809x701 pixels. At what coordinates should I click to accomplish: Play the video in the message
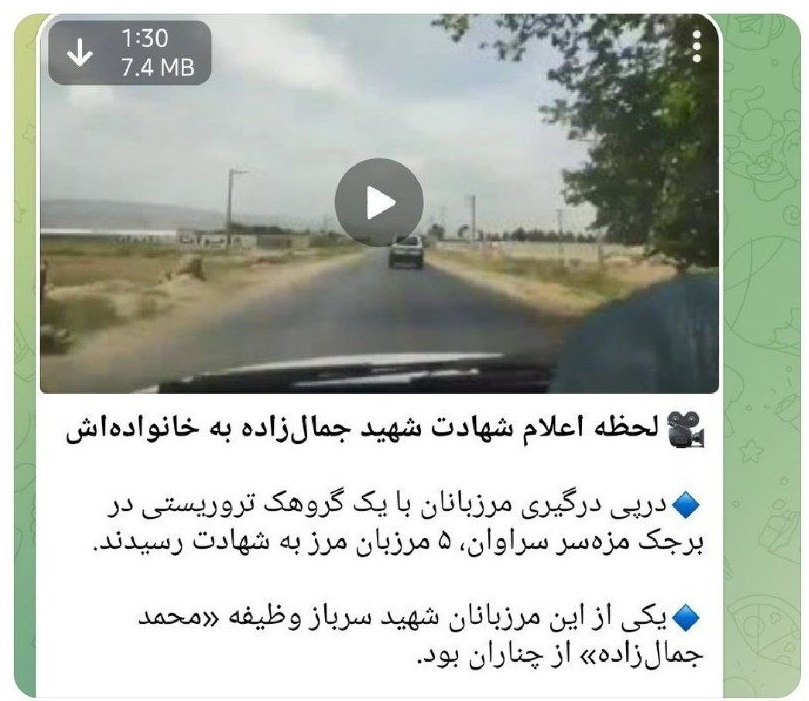pyautogui.click(x=378, y=203)
